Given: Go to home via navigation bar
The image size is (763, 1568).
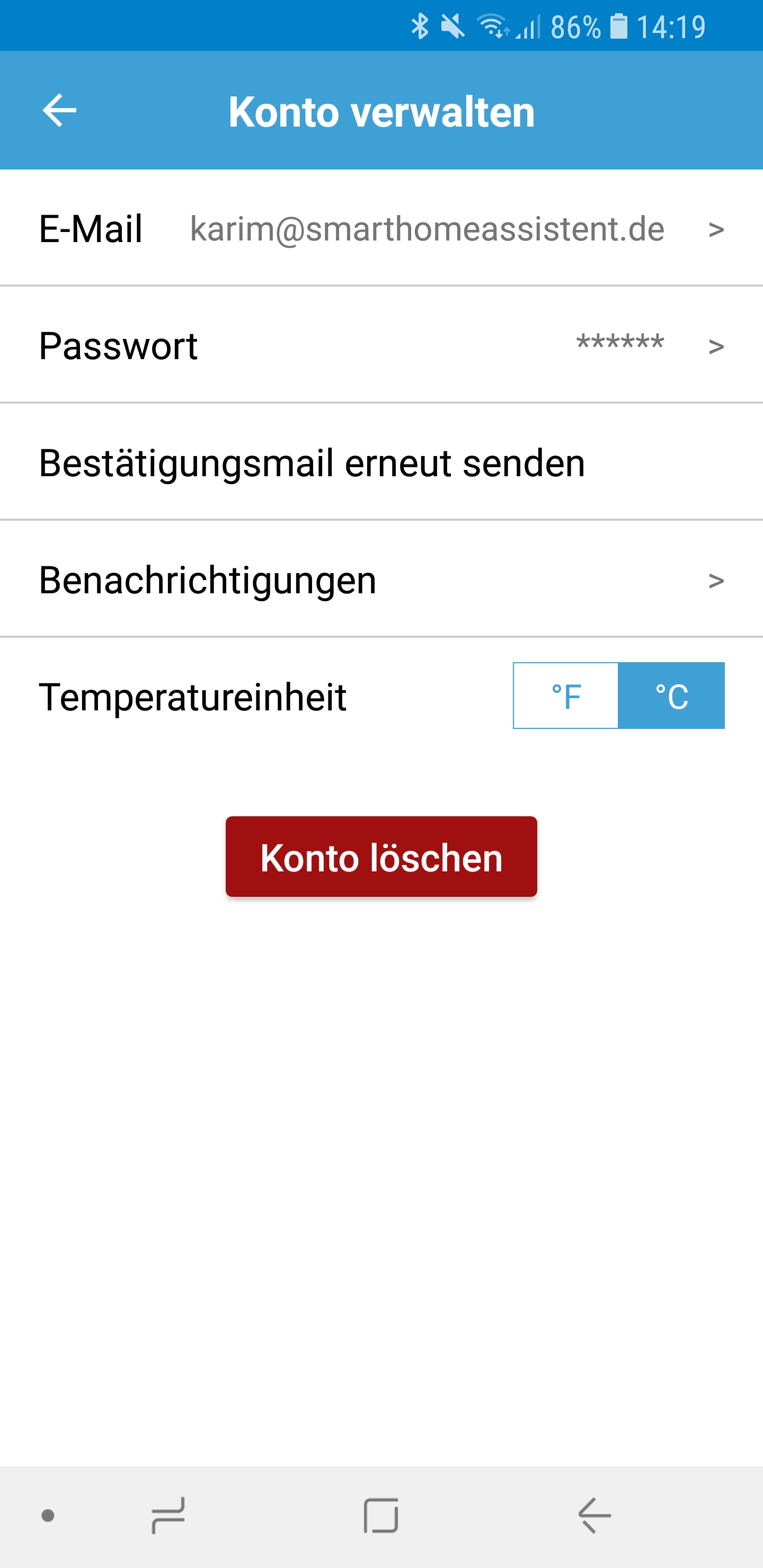Looking at the screenshot, I should click(x=381, y=1515).
